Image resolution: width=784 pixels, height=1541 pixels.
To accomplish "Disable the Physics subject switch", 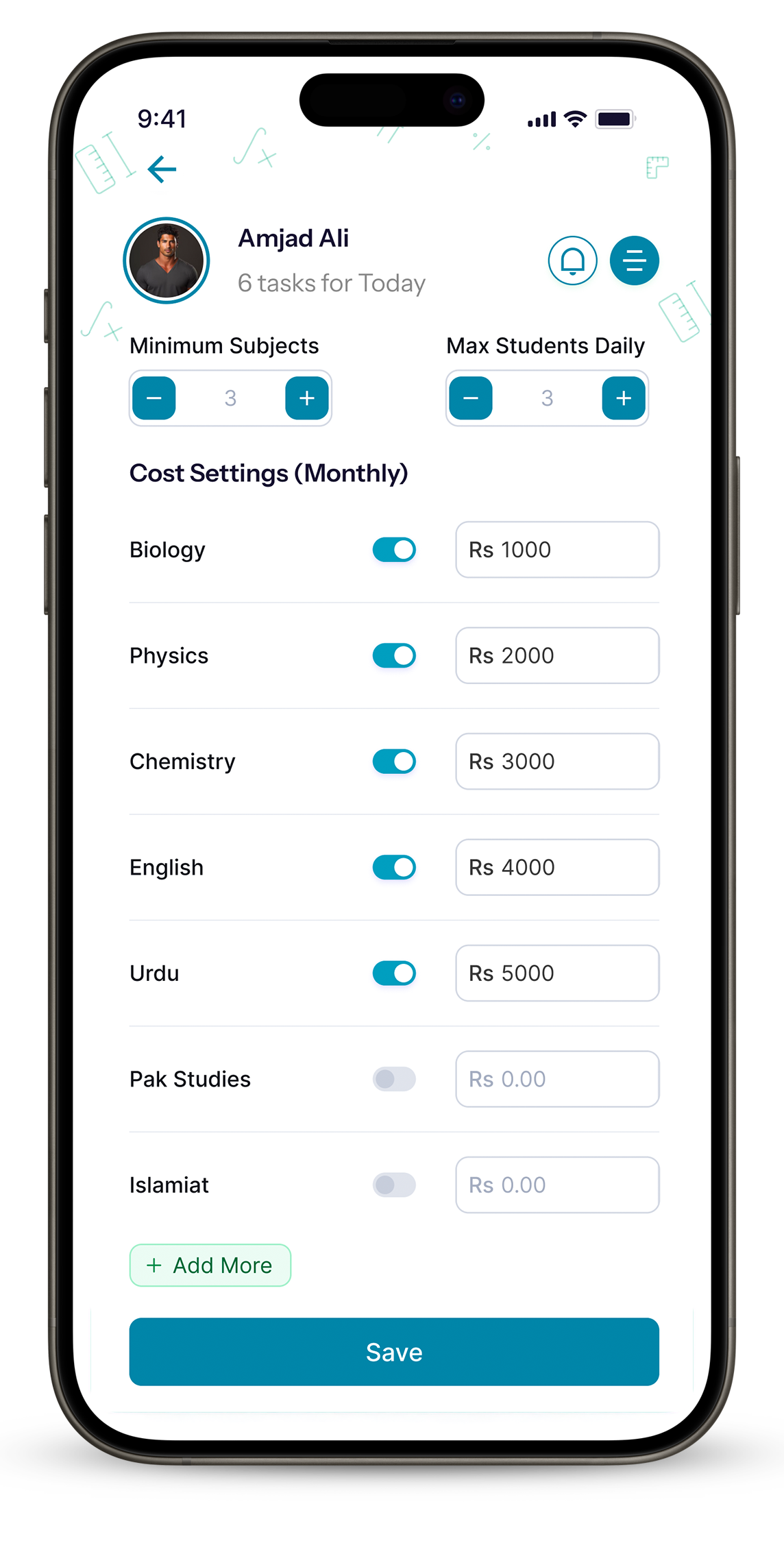I will (394, 655).
